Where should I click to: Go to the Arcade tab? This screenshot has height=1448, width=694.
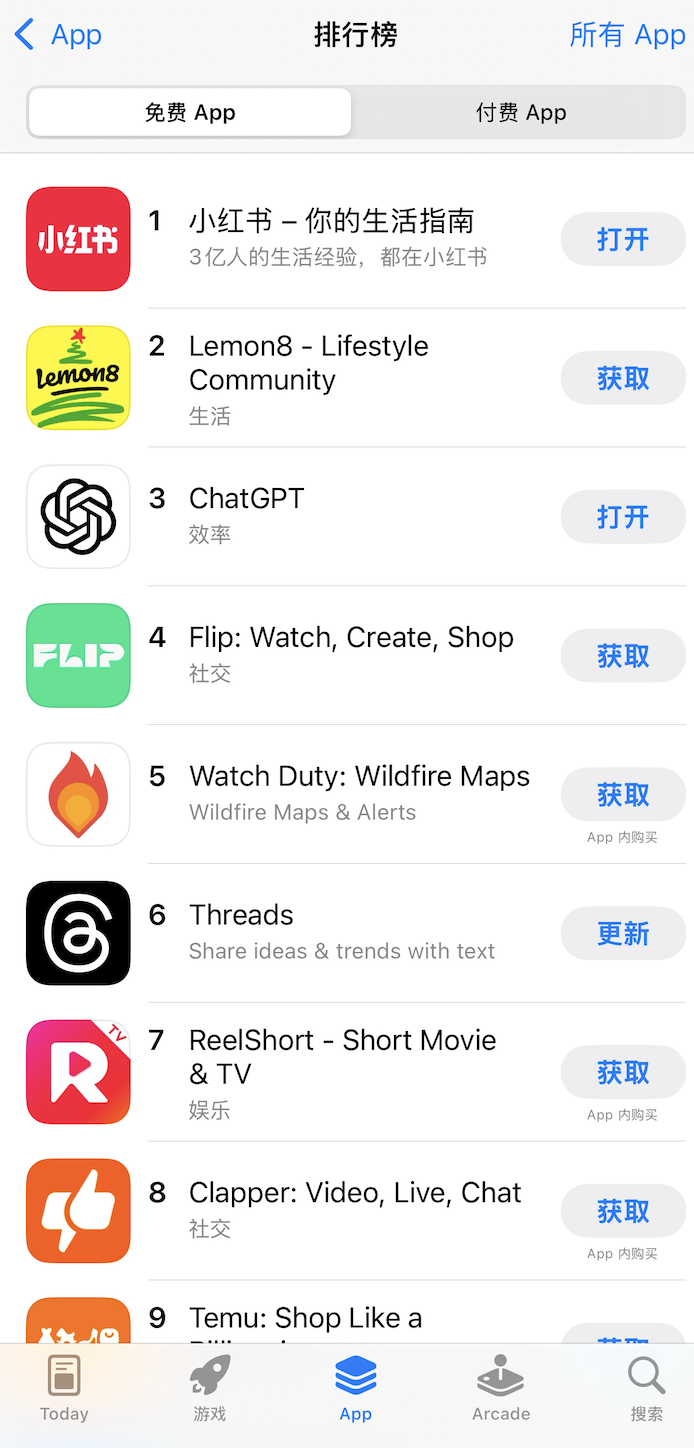tap(501, 1390)
